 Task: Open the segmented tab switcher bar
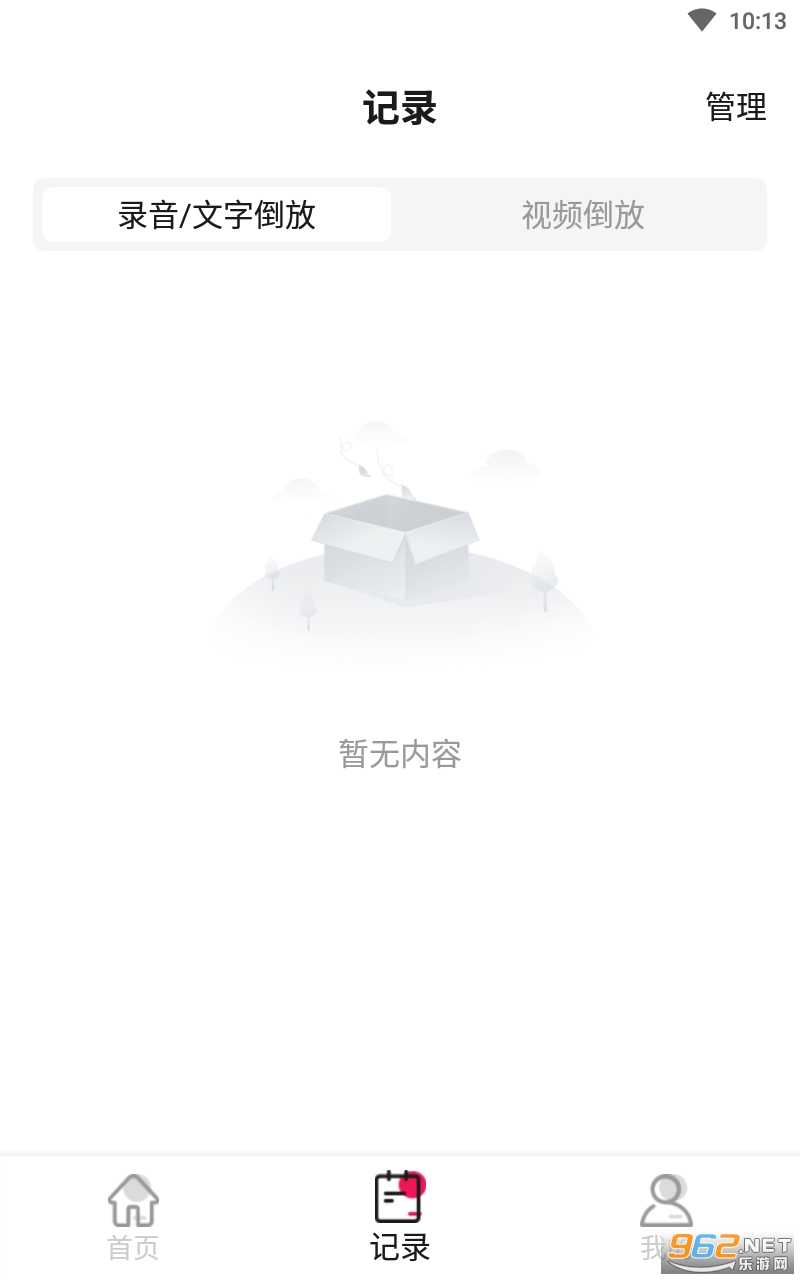(400, 214)
